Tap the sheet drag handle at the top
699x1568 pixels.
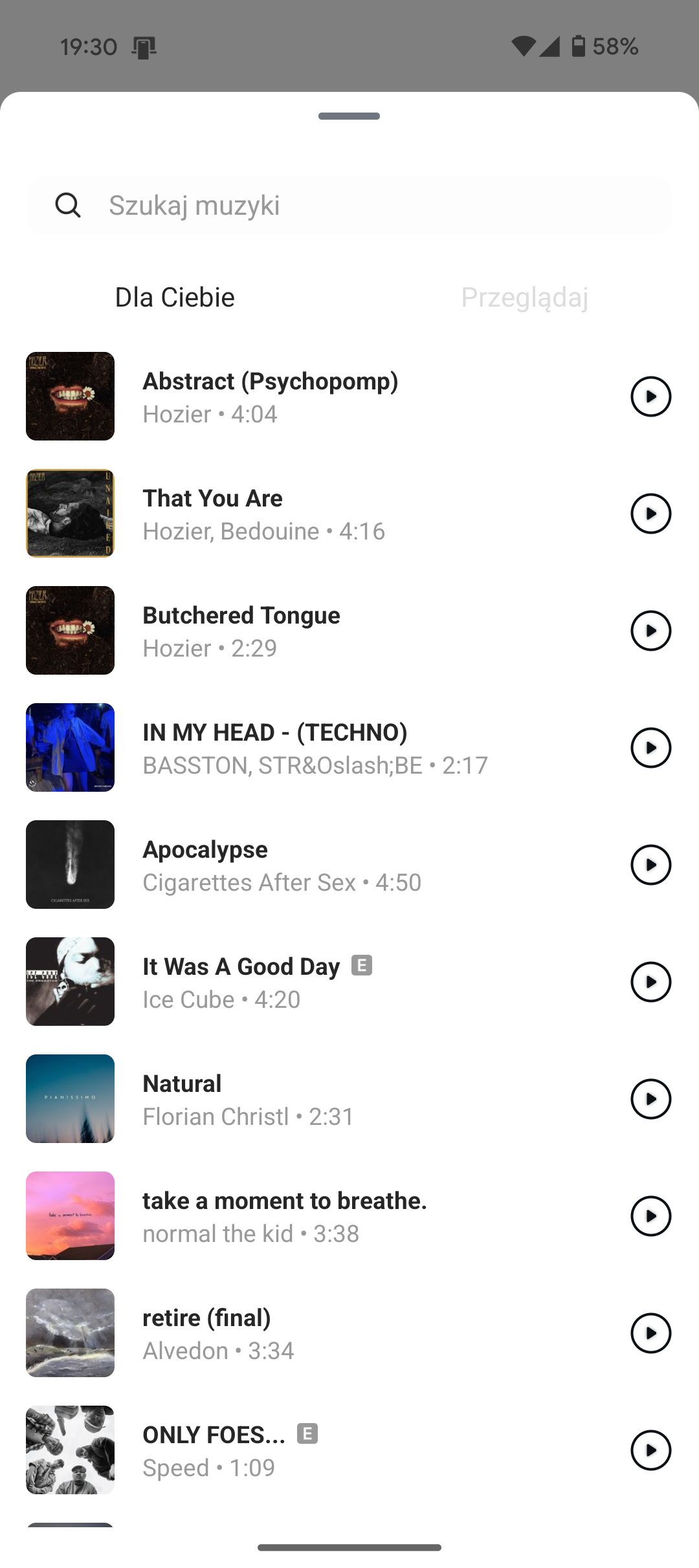coord(349,116)
